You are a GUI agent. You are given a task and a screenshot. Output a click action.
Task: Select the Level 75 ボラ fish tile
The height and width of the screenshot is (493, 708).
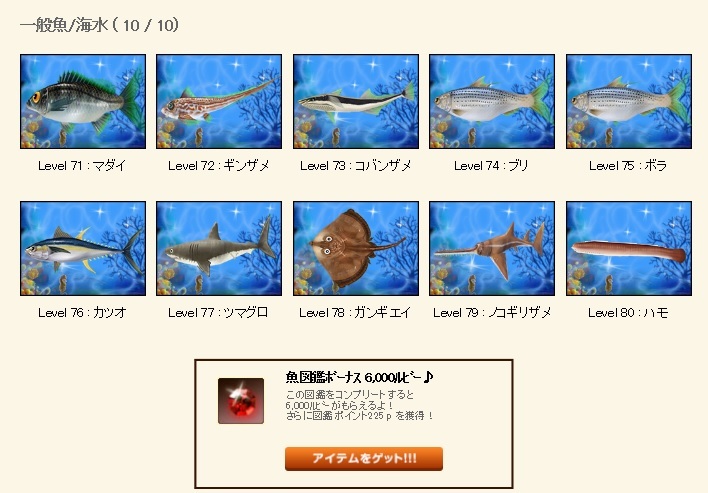pyautogui.click(x=628, y=102)
